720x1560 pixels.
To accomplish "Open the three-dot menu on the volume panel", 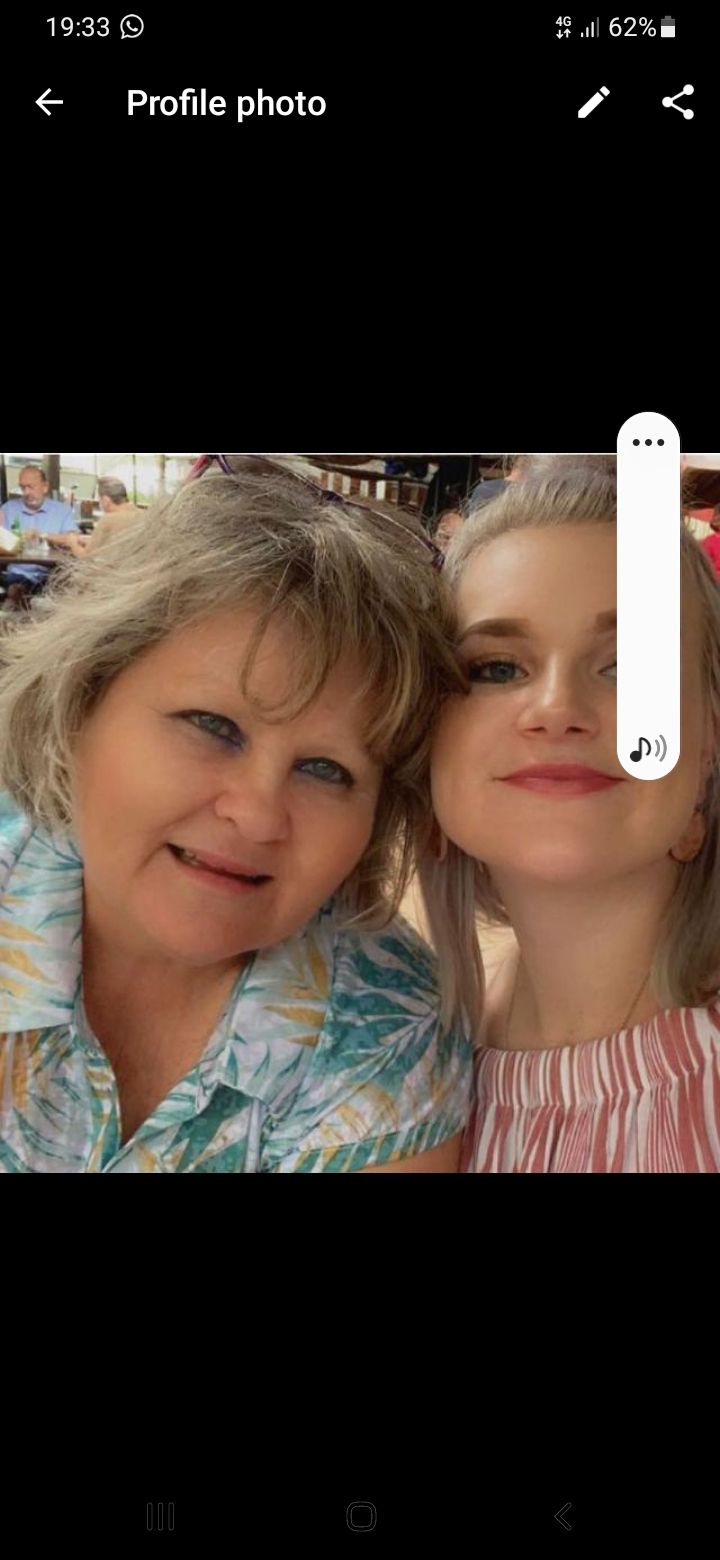I will click(x=648, y=443).
